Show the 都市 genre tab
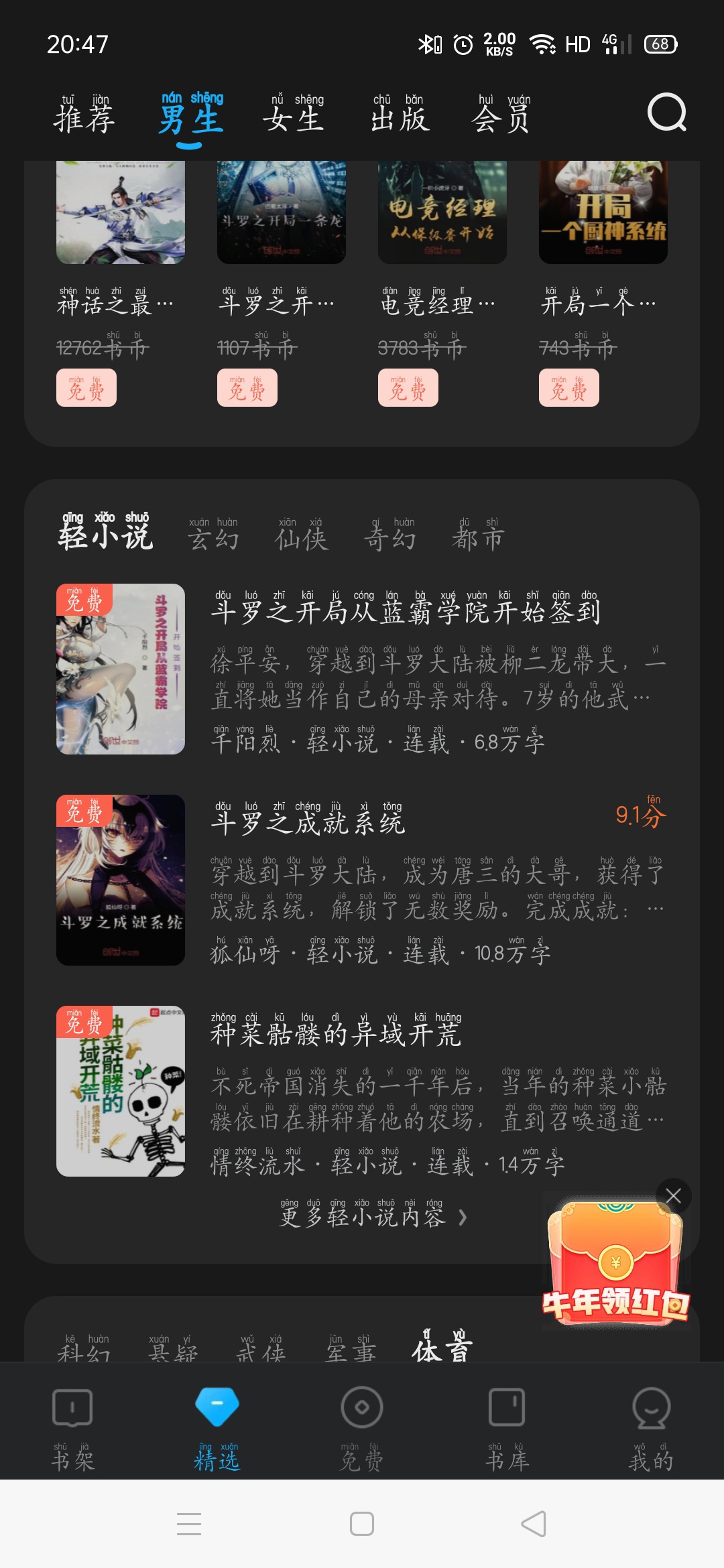The width and height of the screenshot is (724, 1568). click(x=478, y=535)
